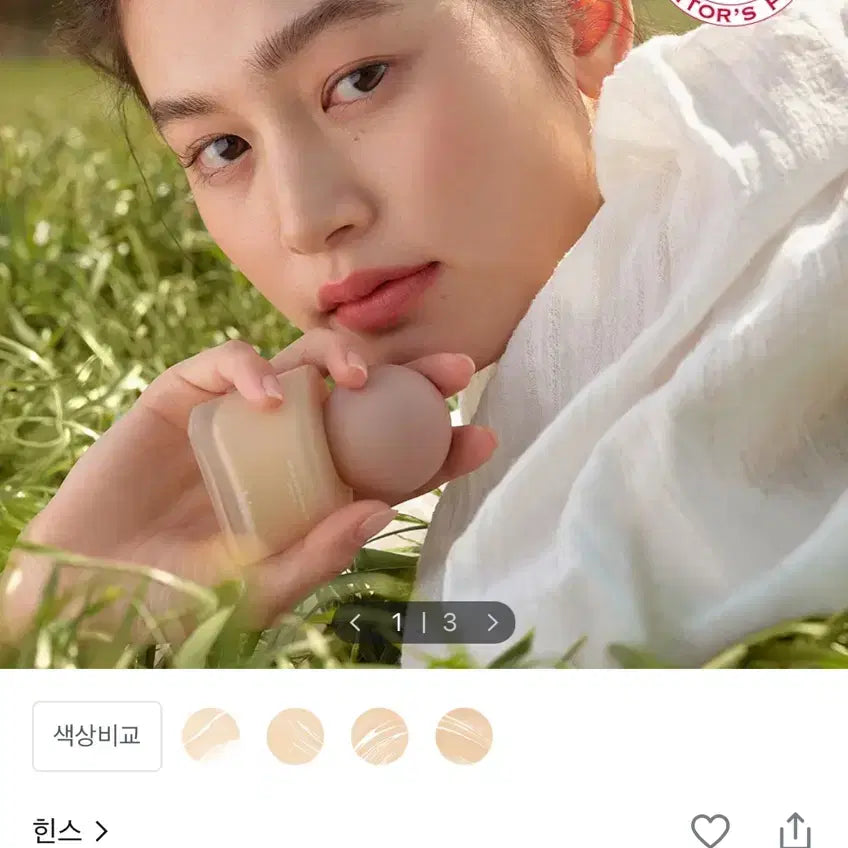Add this product to wishlist with the heart
Image resolution: width=848 pixels, height=848 pixels.
tap(710, 830)
